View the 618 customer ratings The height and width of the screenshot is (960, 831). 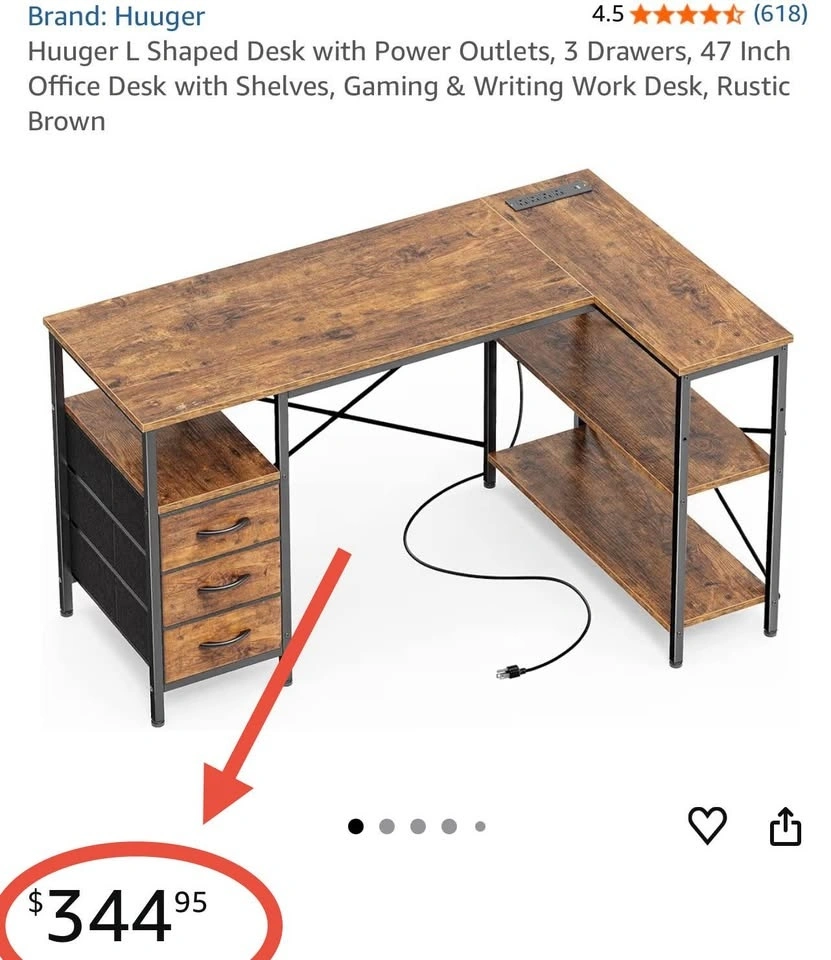click(779, 14)
